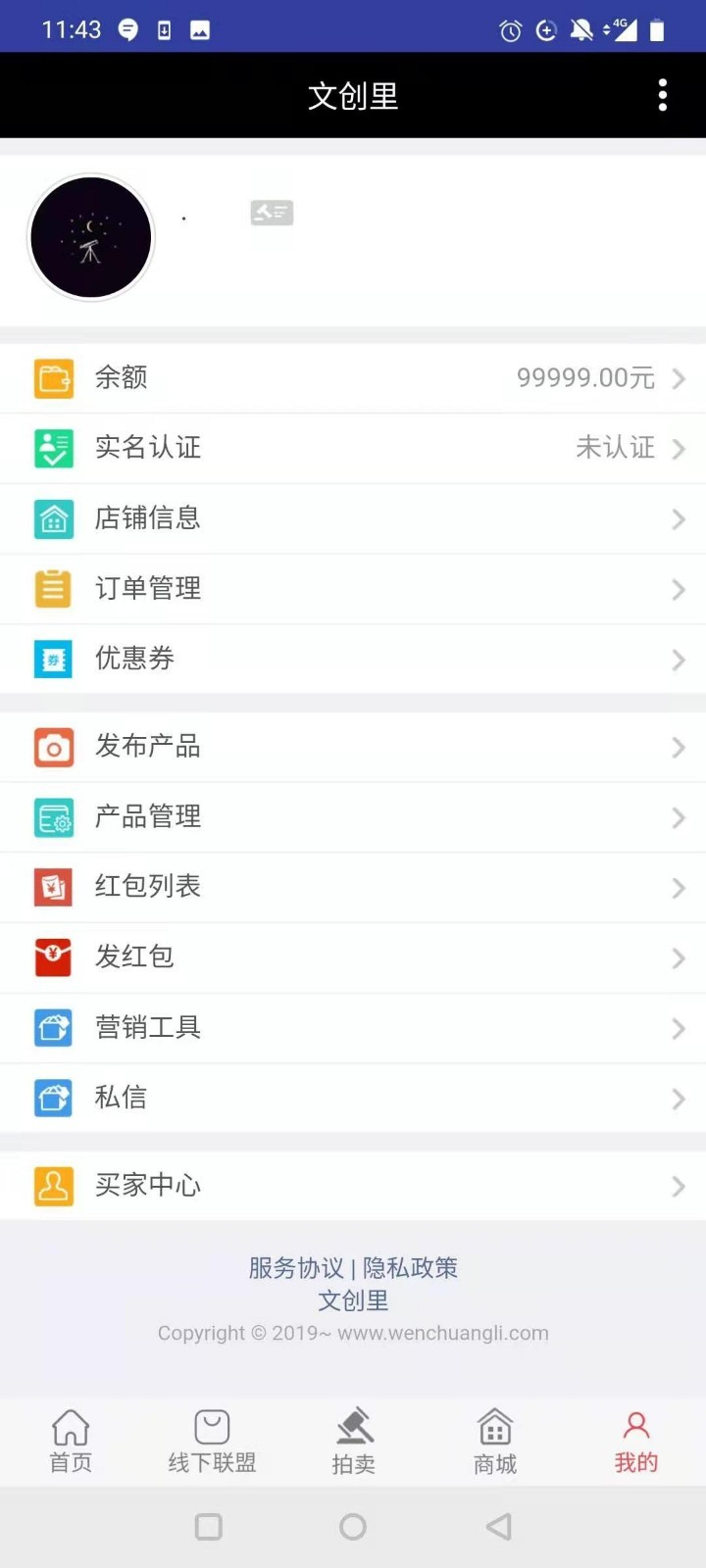Image resolution: width=706 pixels, height=1568 pixels.
Task: Open the 店铺信息 shop info icon
Action: [x=54, y=518]
